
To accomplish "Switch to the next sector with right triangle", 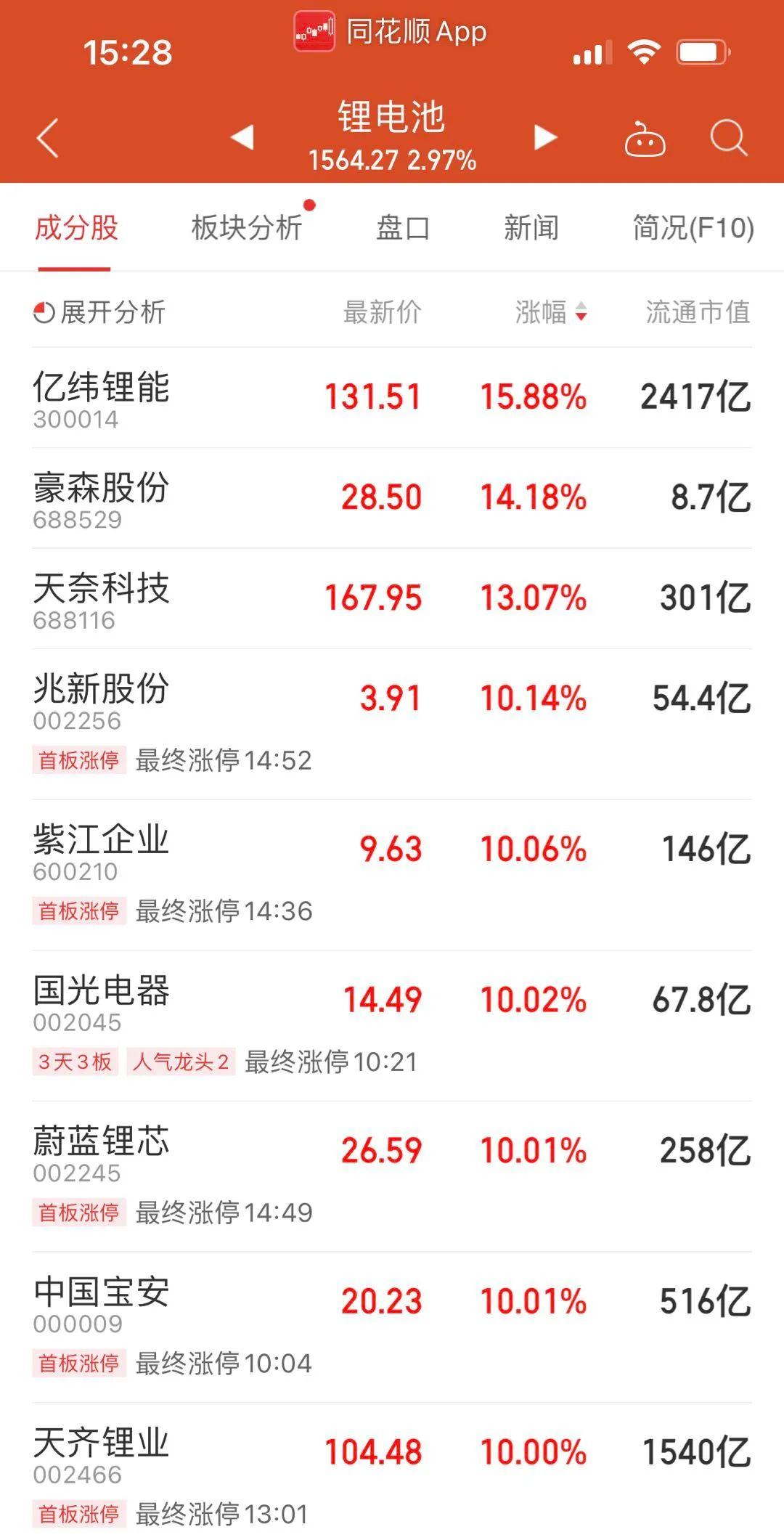I will click(x=545, y=137).
